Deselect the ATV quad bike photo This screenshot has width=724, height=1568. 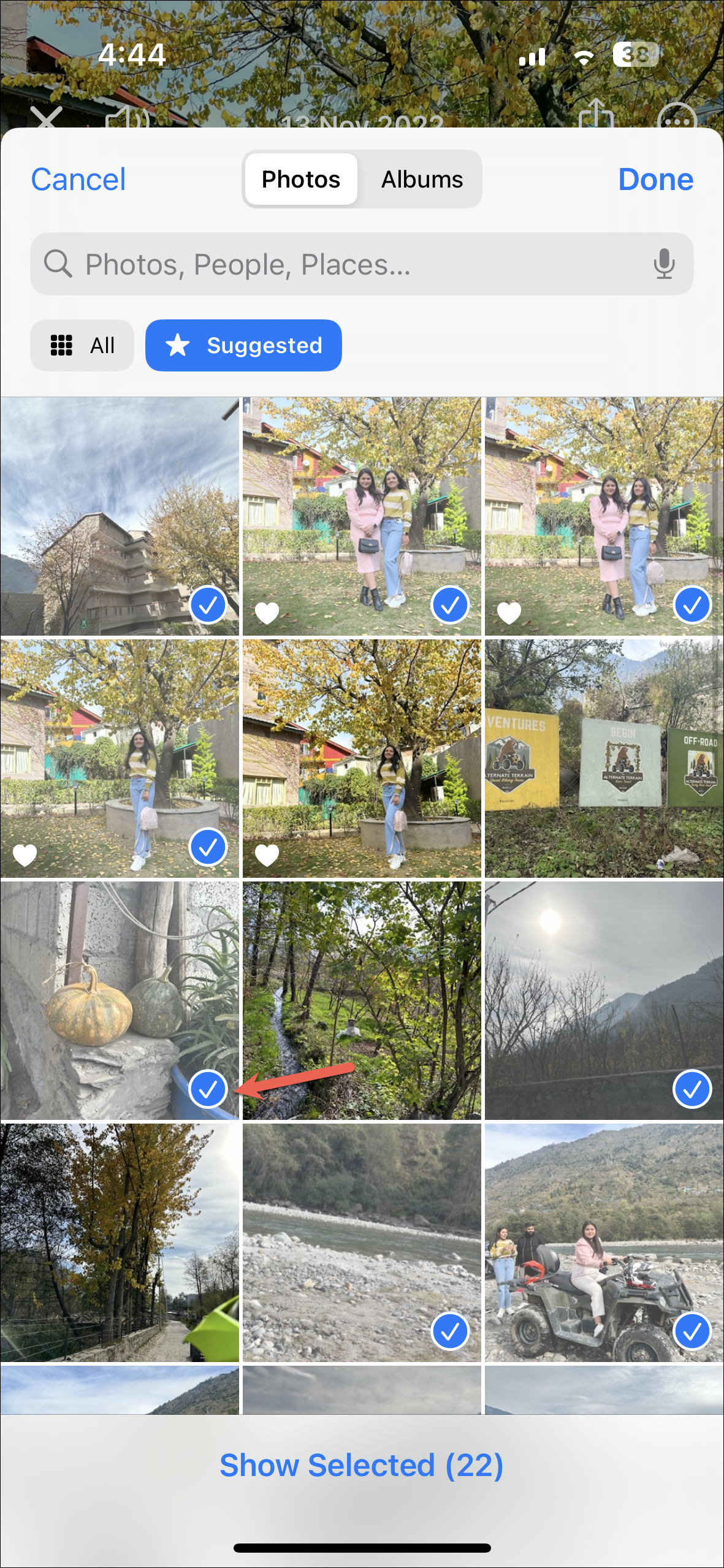point(604,1243)
